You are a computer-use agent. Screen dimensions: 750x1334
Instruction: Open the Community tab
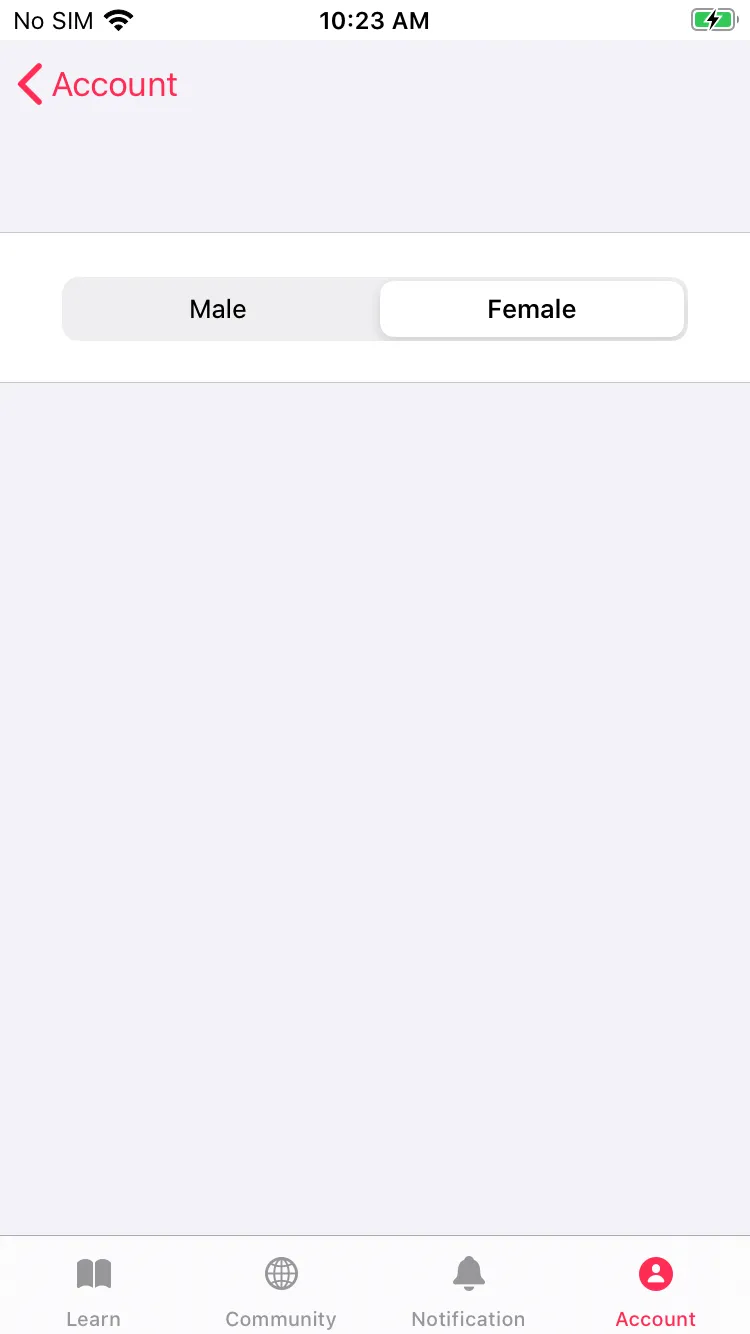pos(281,1290)
